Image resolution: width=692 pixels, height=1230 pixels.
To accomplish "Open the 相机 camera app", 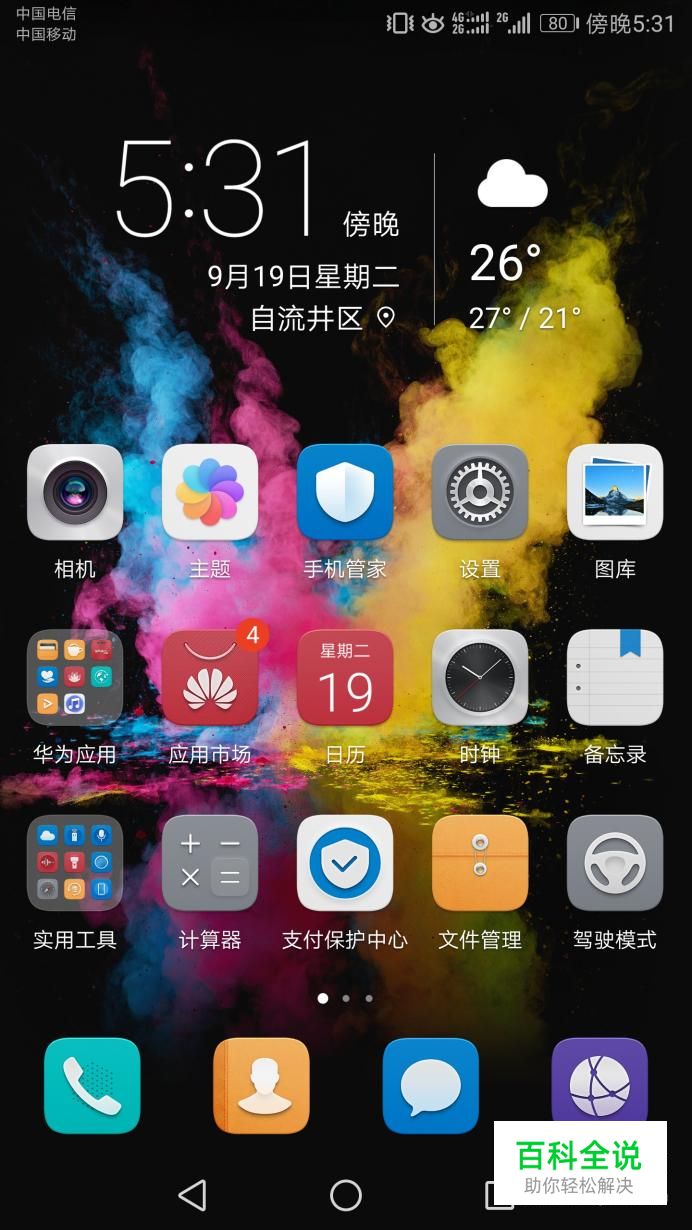I will click(75, 493).
